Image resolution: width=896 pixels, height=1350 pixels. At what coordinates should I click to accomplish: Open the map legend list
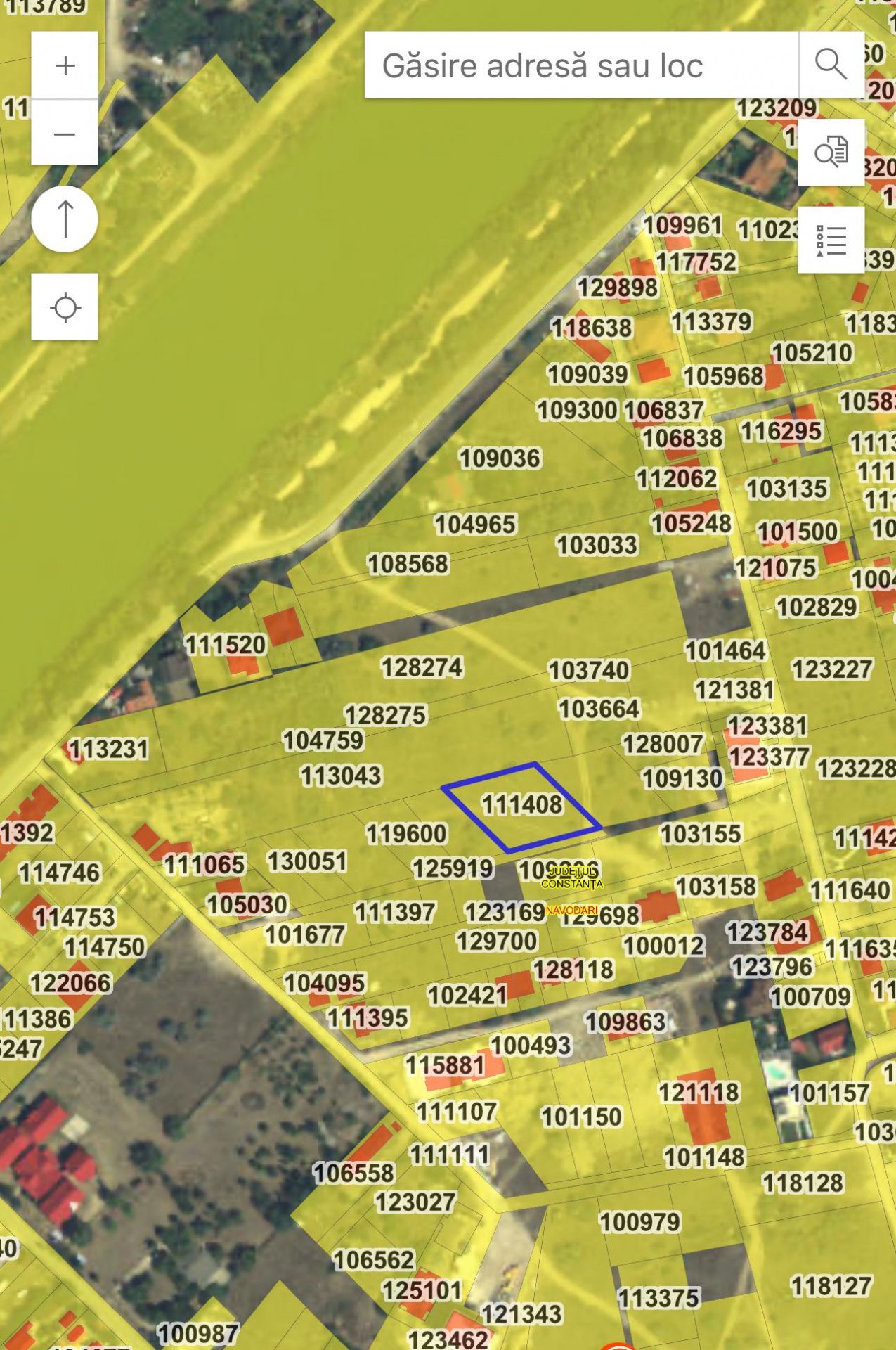(831, 240)
